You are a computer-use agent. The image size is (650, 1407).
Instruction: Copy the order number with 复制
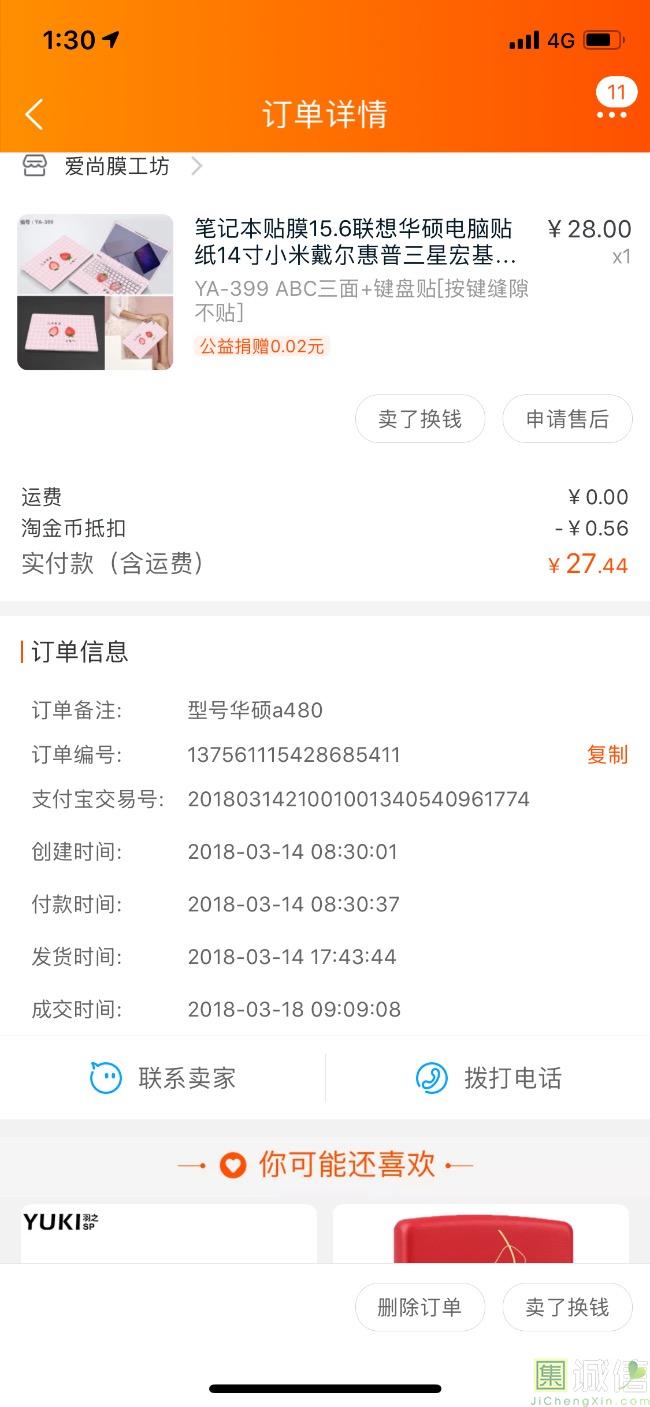[x=607, y=755]
